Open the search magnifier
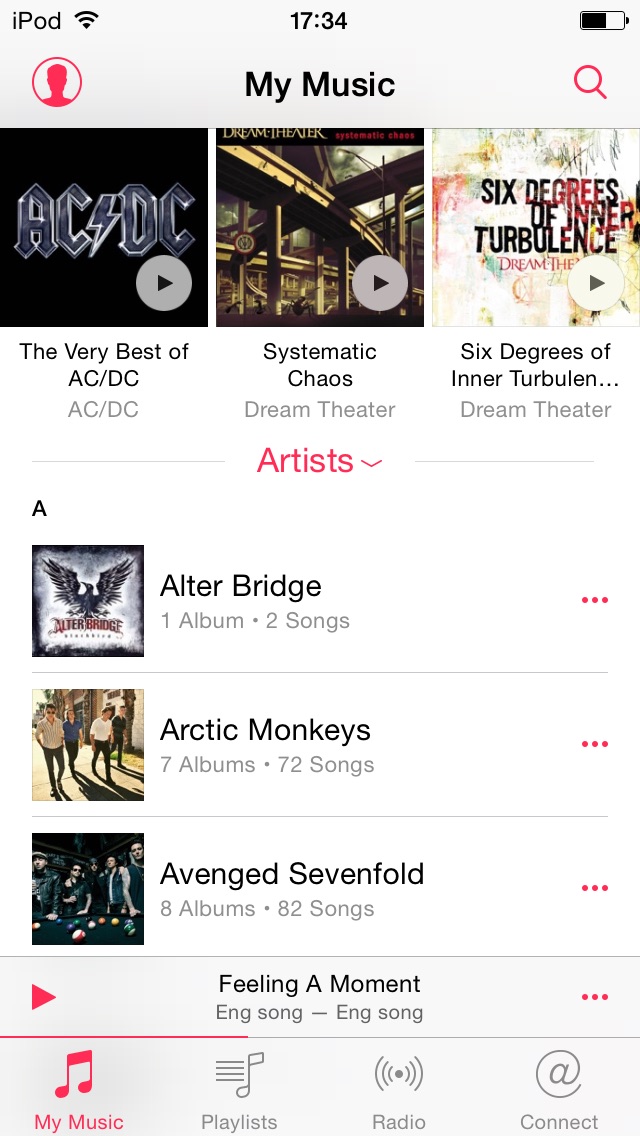Screen dimensions: 640x1136 (590, 82)
